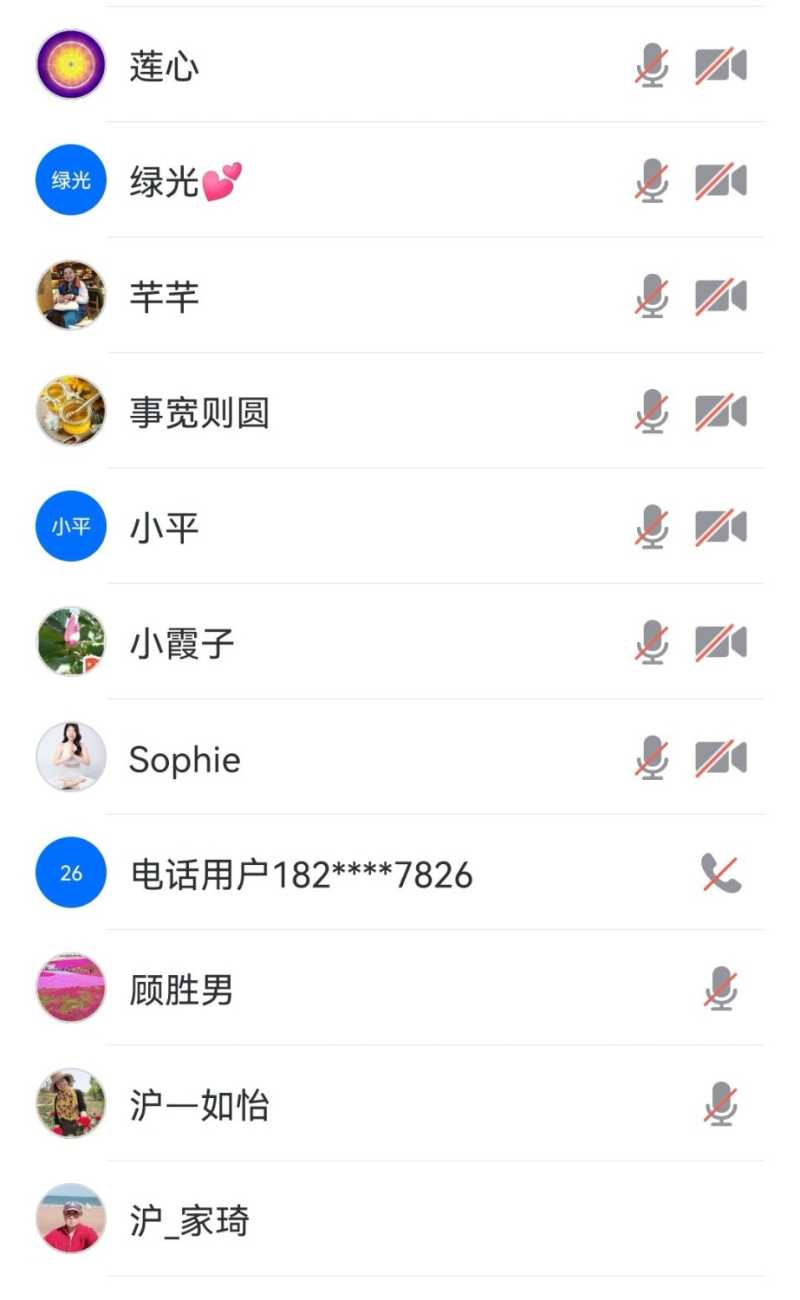This screenshot has height=1300, width=800.
Task: Tap the muted microphone icon for 沪一如怡
Action: [721, 1105]
